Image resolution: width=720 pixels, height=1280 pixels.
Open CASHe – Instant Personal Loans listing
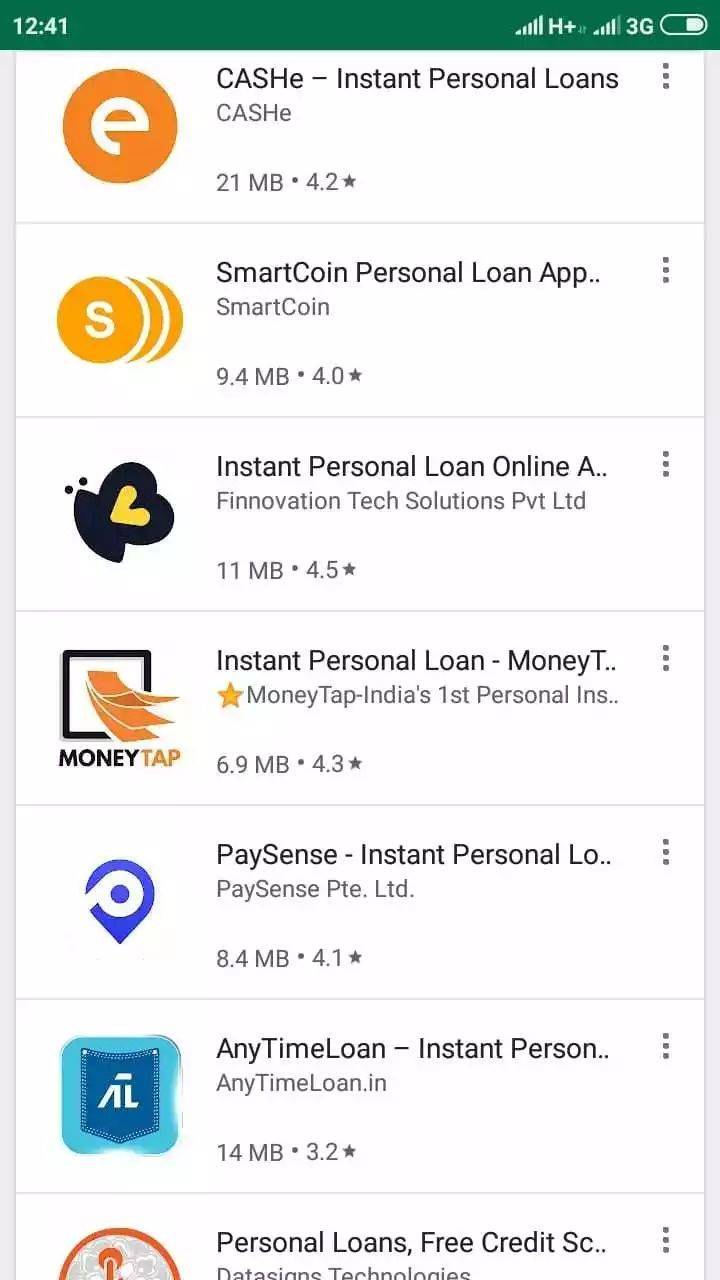pyautogui.click(x=360, y=137)
